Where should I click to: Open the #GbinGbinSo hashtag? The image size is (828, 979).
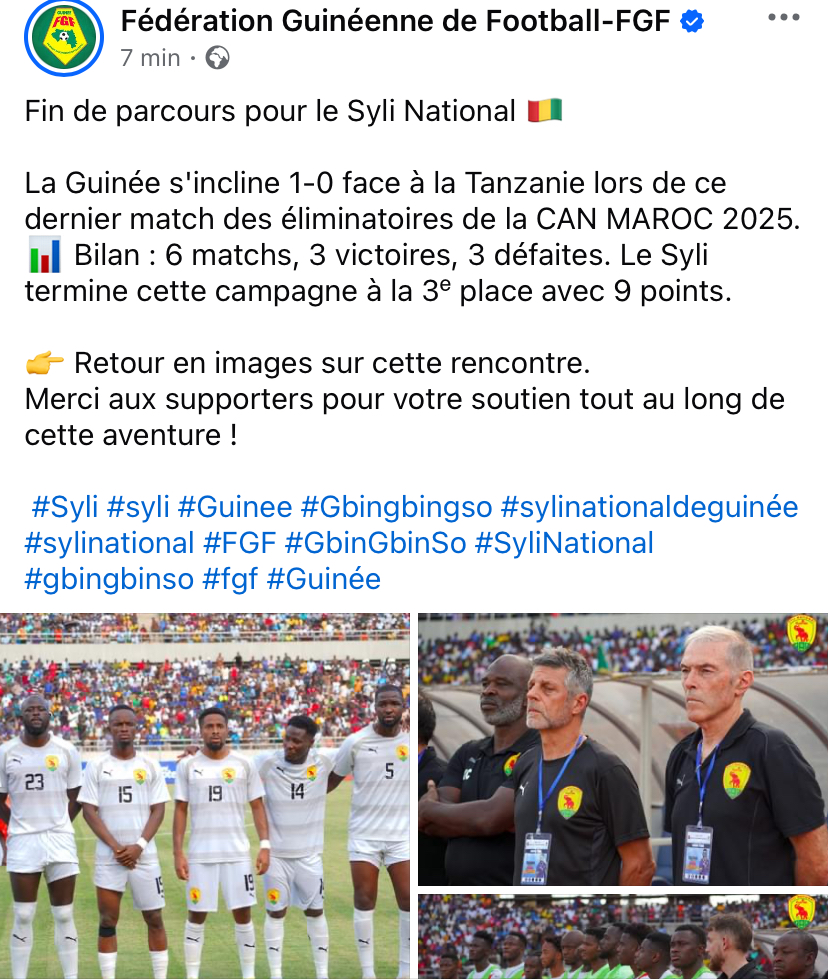pyautogui.click(x=375, y=543)
